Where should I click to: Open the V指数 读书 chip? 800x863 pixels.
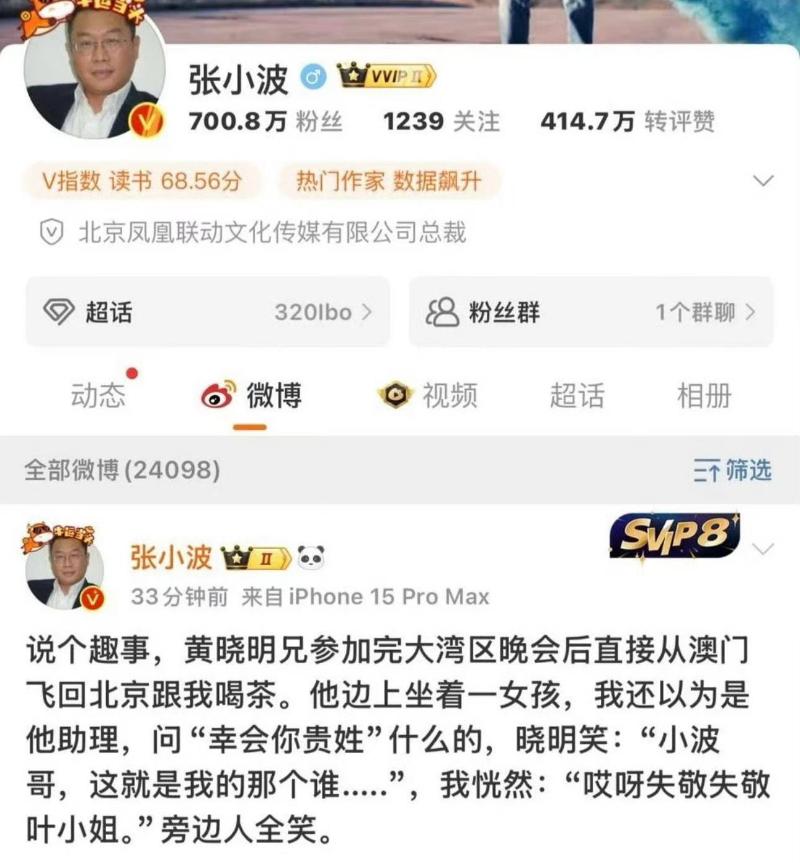point(142,180)
